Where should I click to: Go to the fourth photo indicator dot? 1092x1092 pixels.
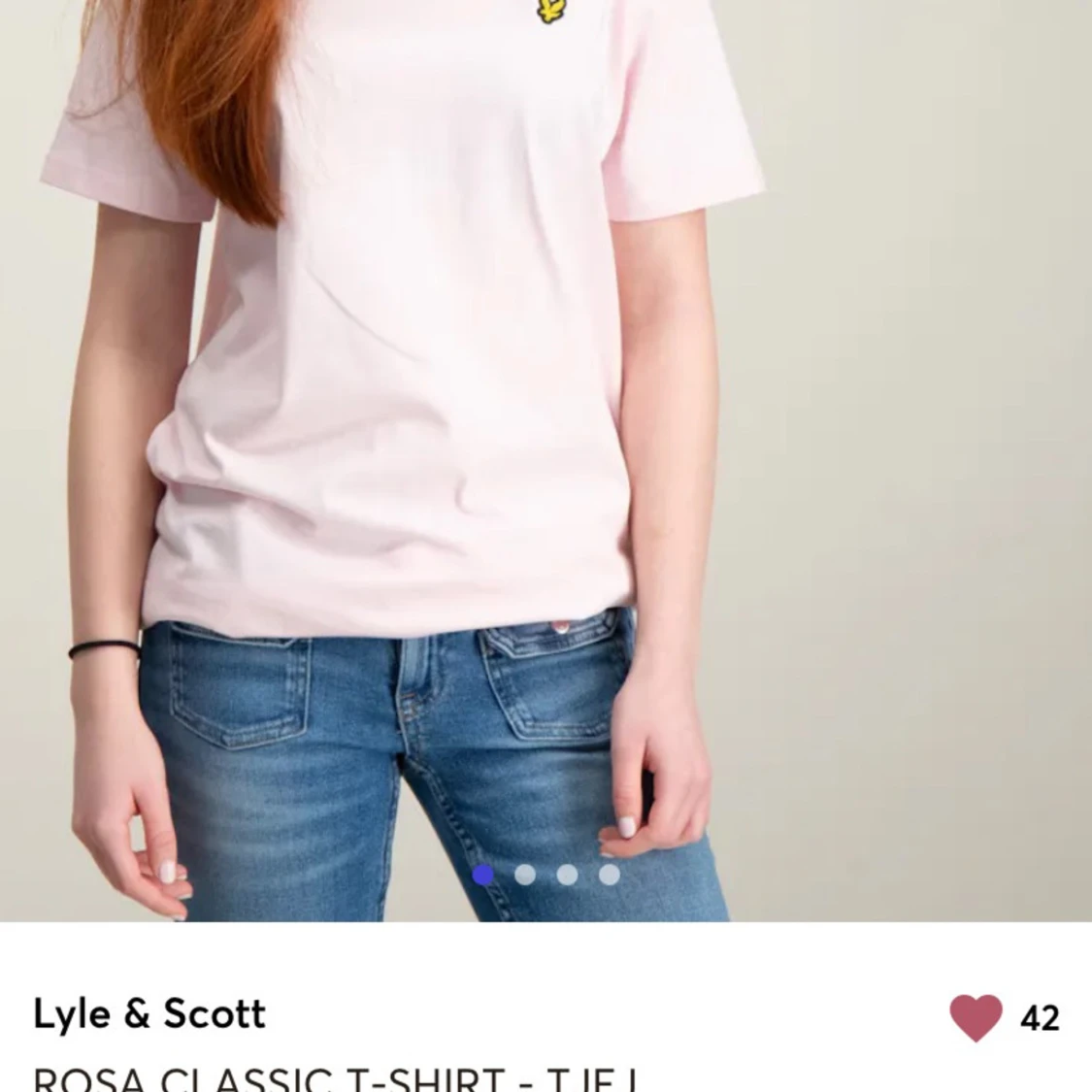[x=609, y=875]
